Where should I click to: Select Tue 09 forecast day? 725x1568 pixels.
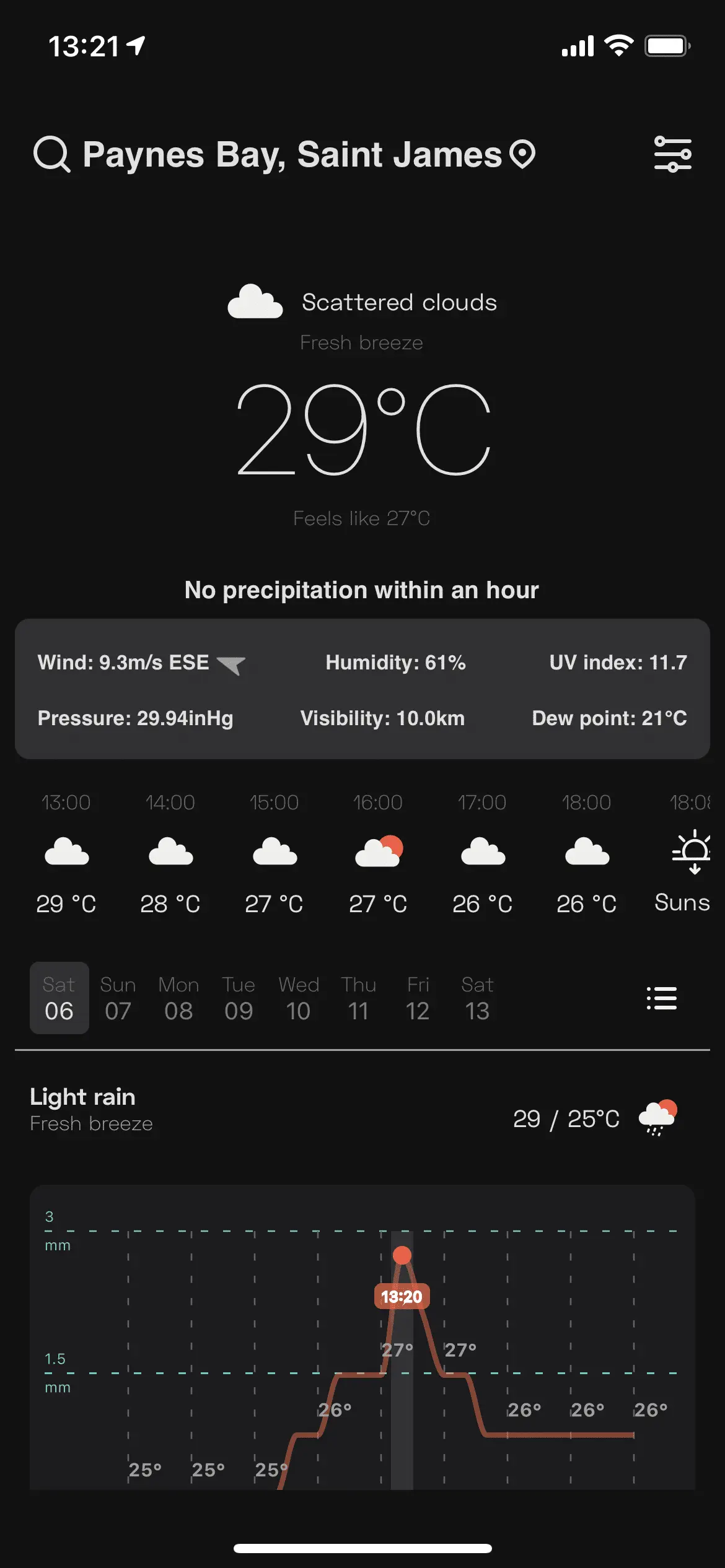click(239, 998)
